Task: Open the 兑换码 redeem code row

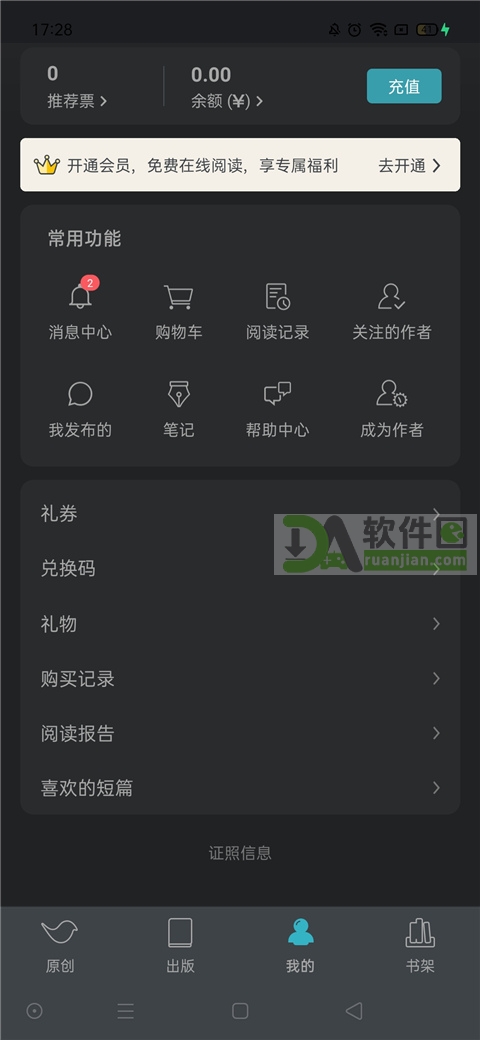Action: pyautogui.click(x=240, y=568)
